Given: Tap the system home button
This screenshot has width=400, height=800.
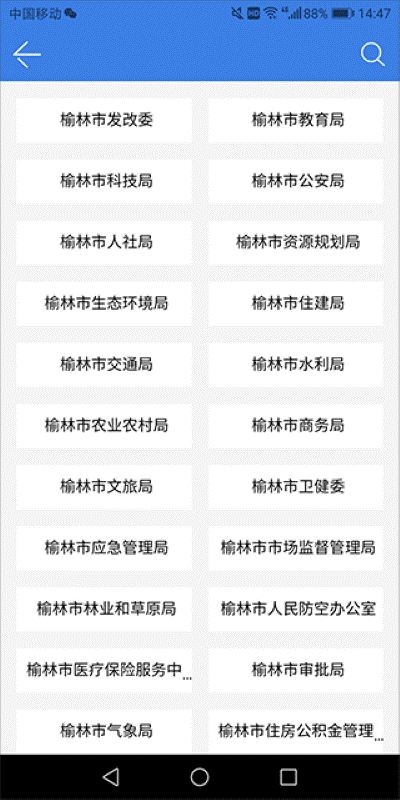Looking at the screenshot, I should [x=200, y=777].
